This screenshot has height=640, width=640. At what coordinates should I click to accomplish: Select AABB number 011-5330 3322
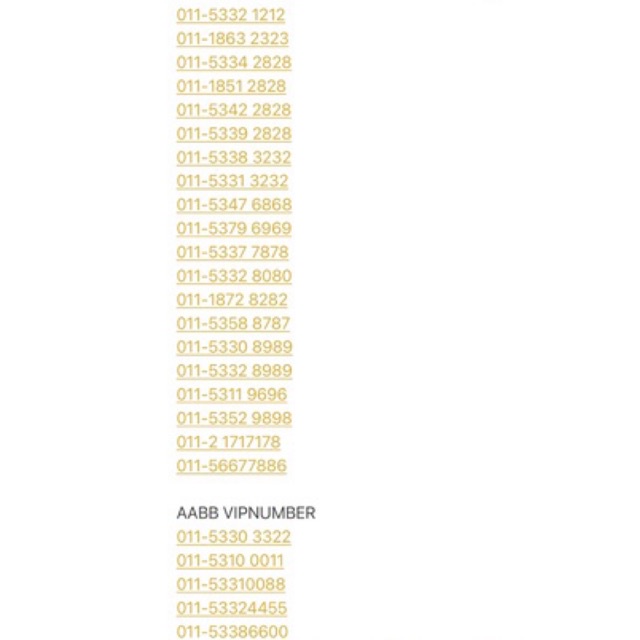pyautogui.click(x=233, y=537)
